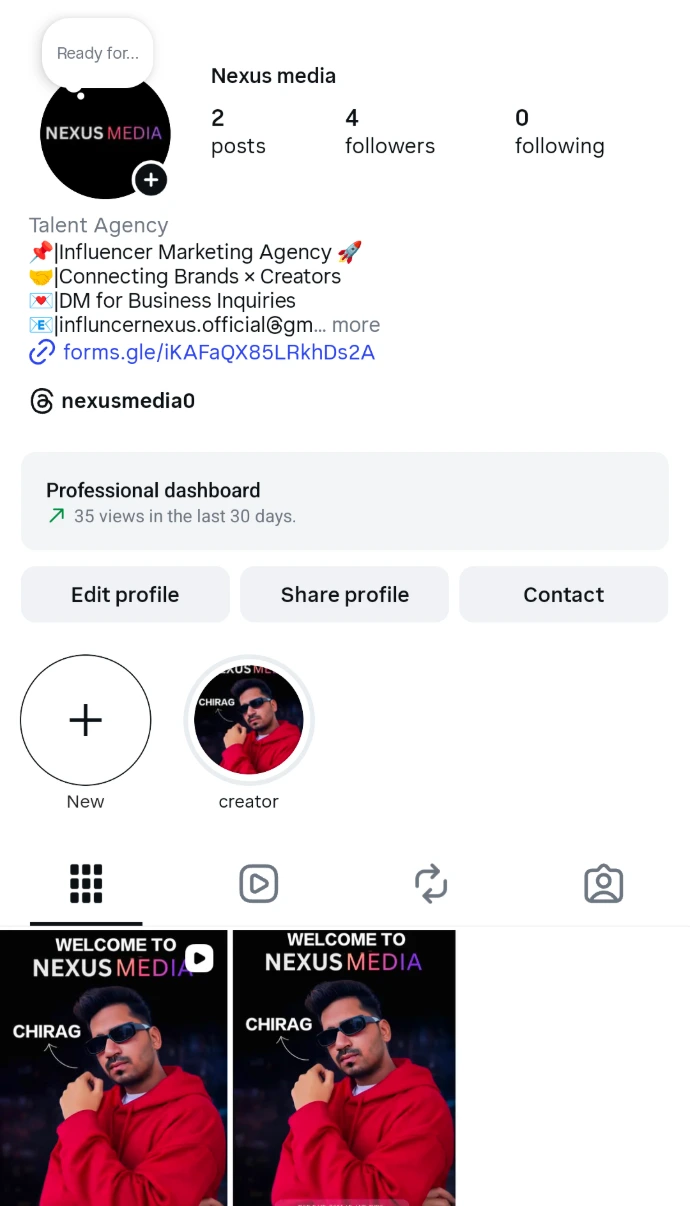Switch to the reposts tab
The image size is (690, 1206).
point(431,884)
